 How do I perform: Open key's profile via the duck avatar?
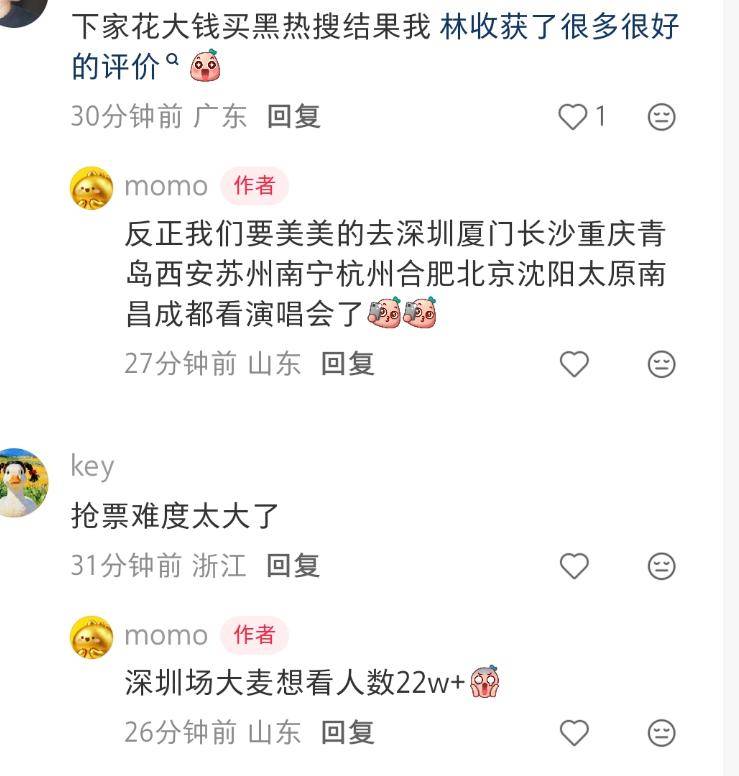point(24,483)
